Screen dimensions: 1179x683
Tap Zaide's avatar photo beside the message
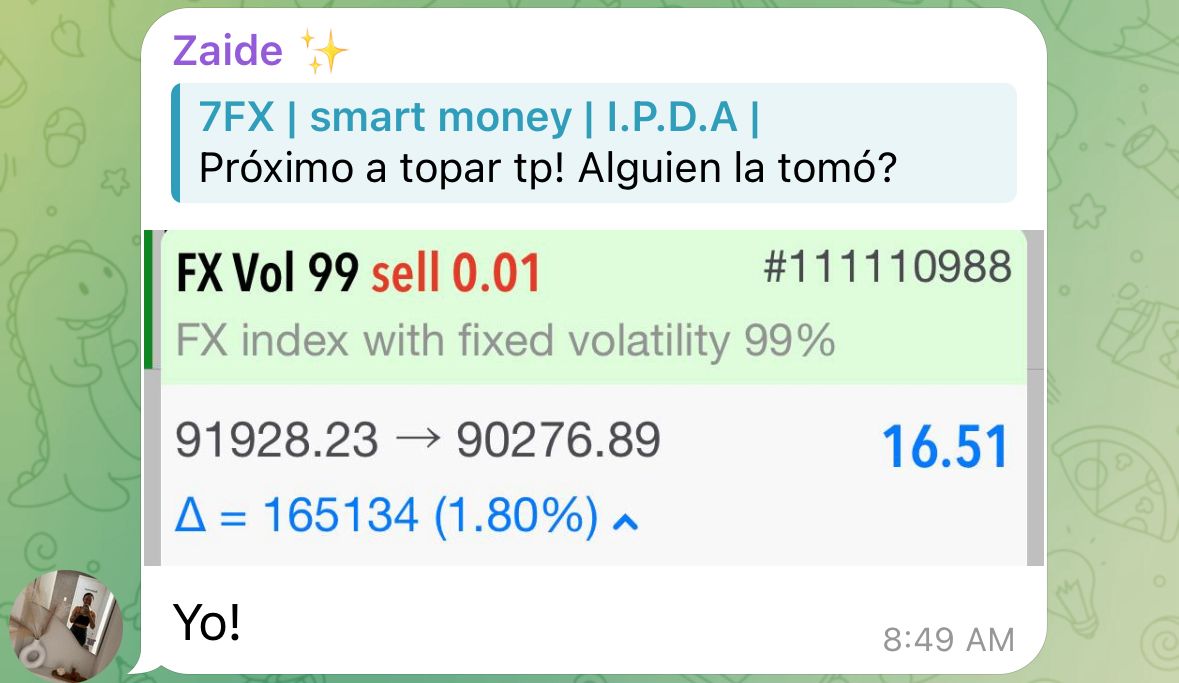click(66, 627)
